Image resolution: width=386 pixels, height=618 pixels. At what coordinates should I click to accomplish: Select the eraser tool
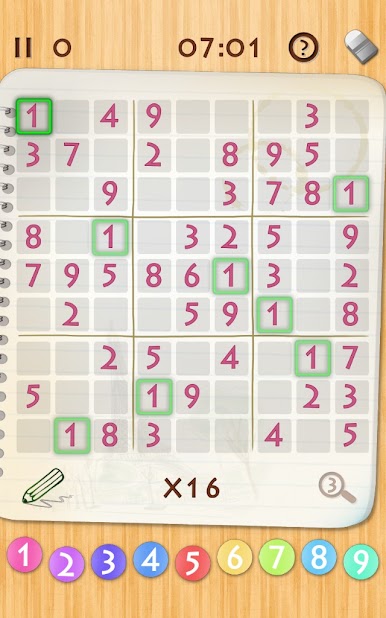point(361,46)
